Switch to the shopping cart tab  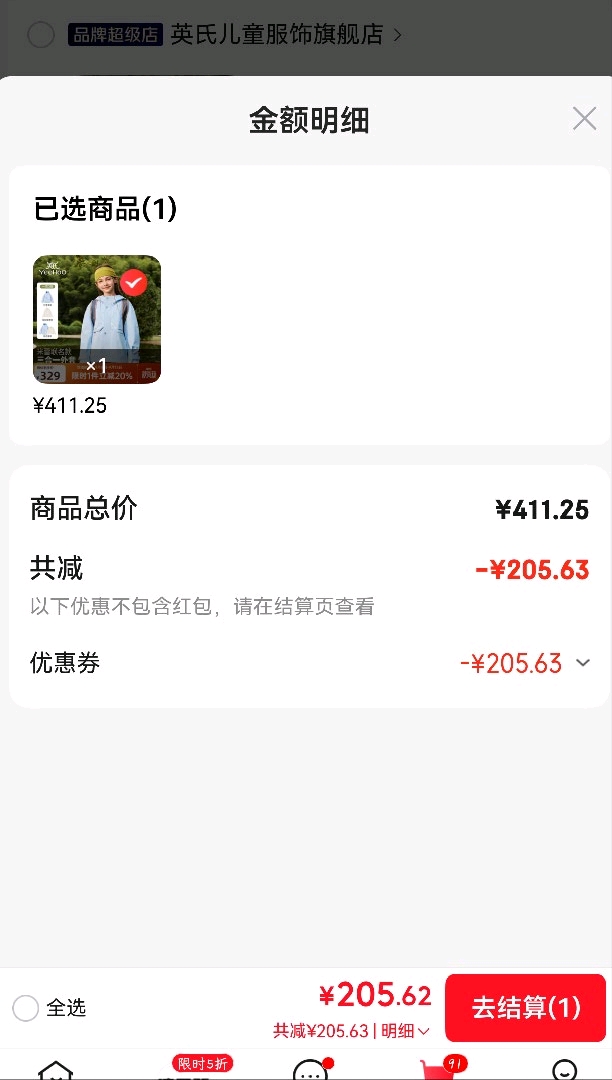pos(438,1070)
